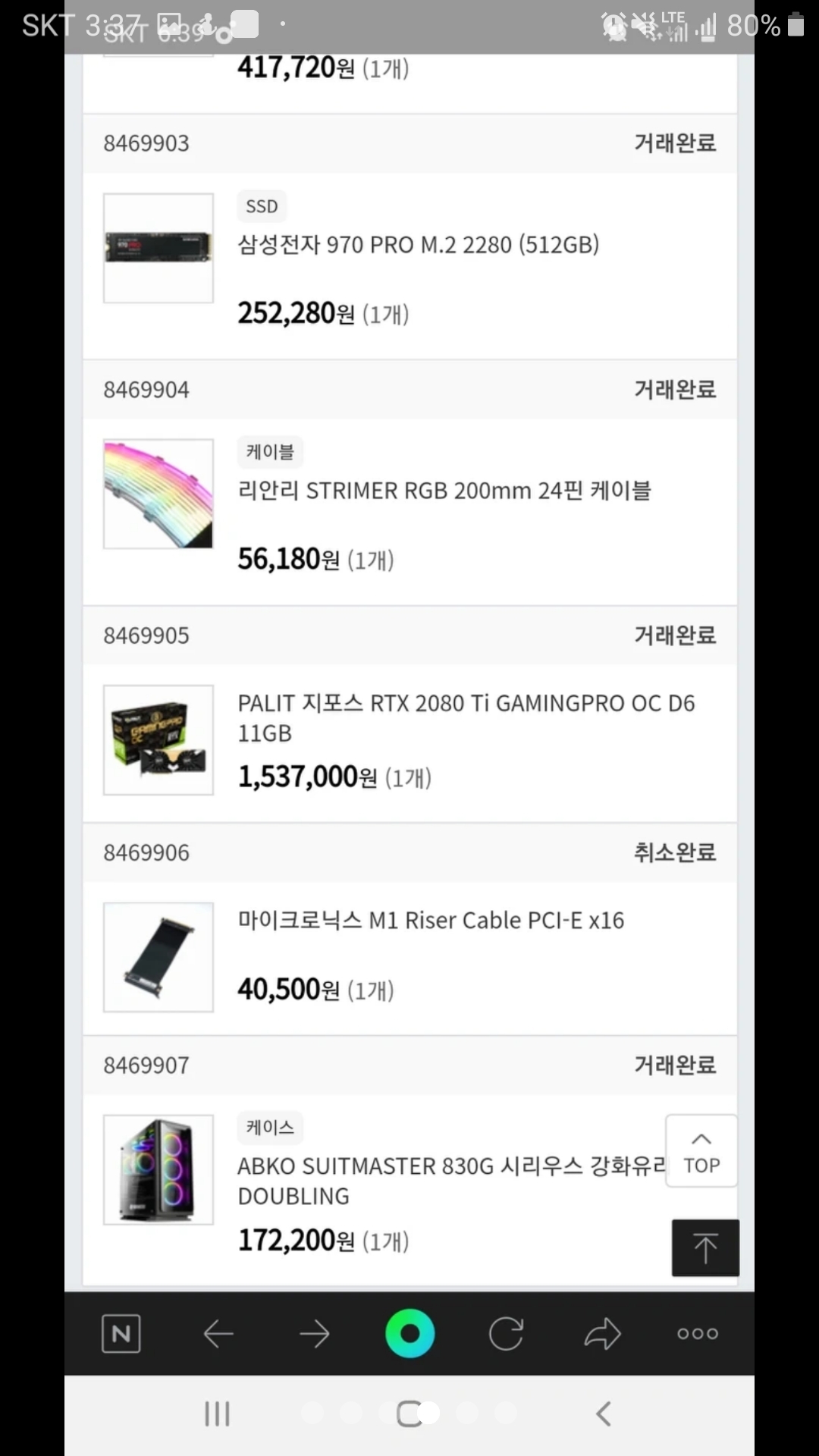This screenshot has width=819, height=1456.
Task: Go forward to next web page
Action: 314,1333
